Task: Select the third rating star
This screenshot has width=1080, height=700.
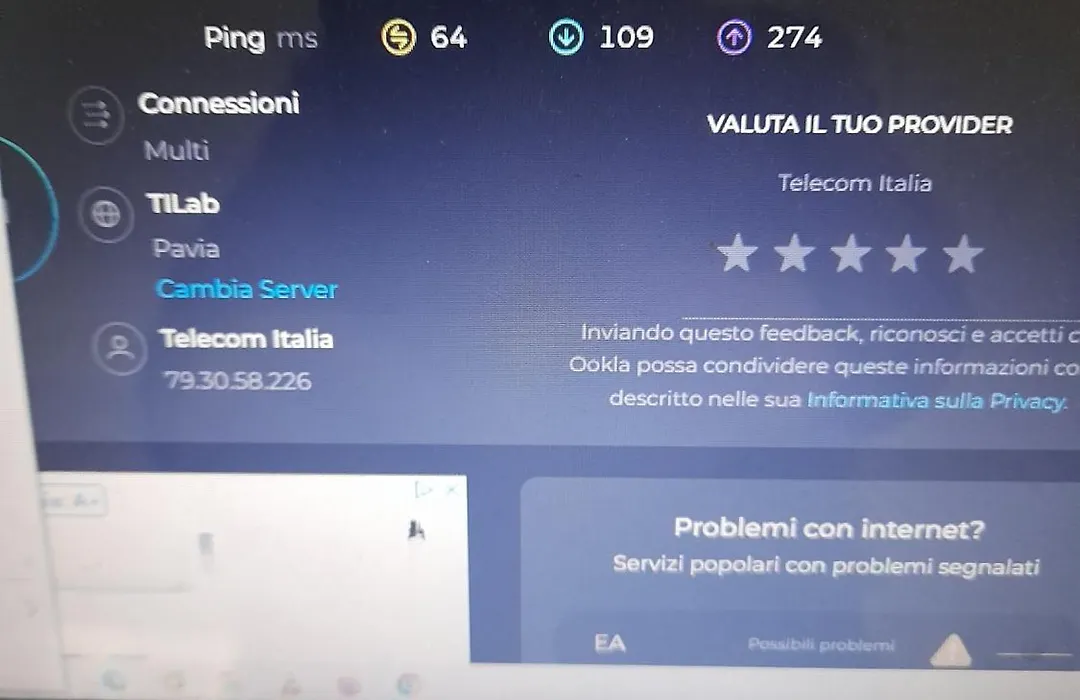Action: (851, 254)
